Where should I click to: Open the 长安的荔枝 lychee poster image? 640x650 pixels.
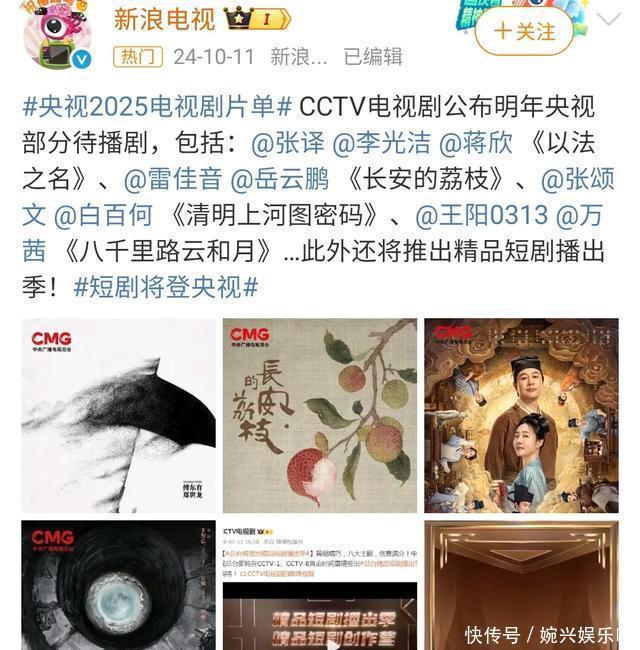point(319,415)
